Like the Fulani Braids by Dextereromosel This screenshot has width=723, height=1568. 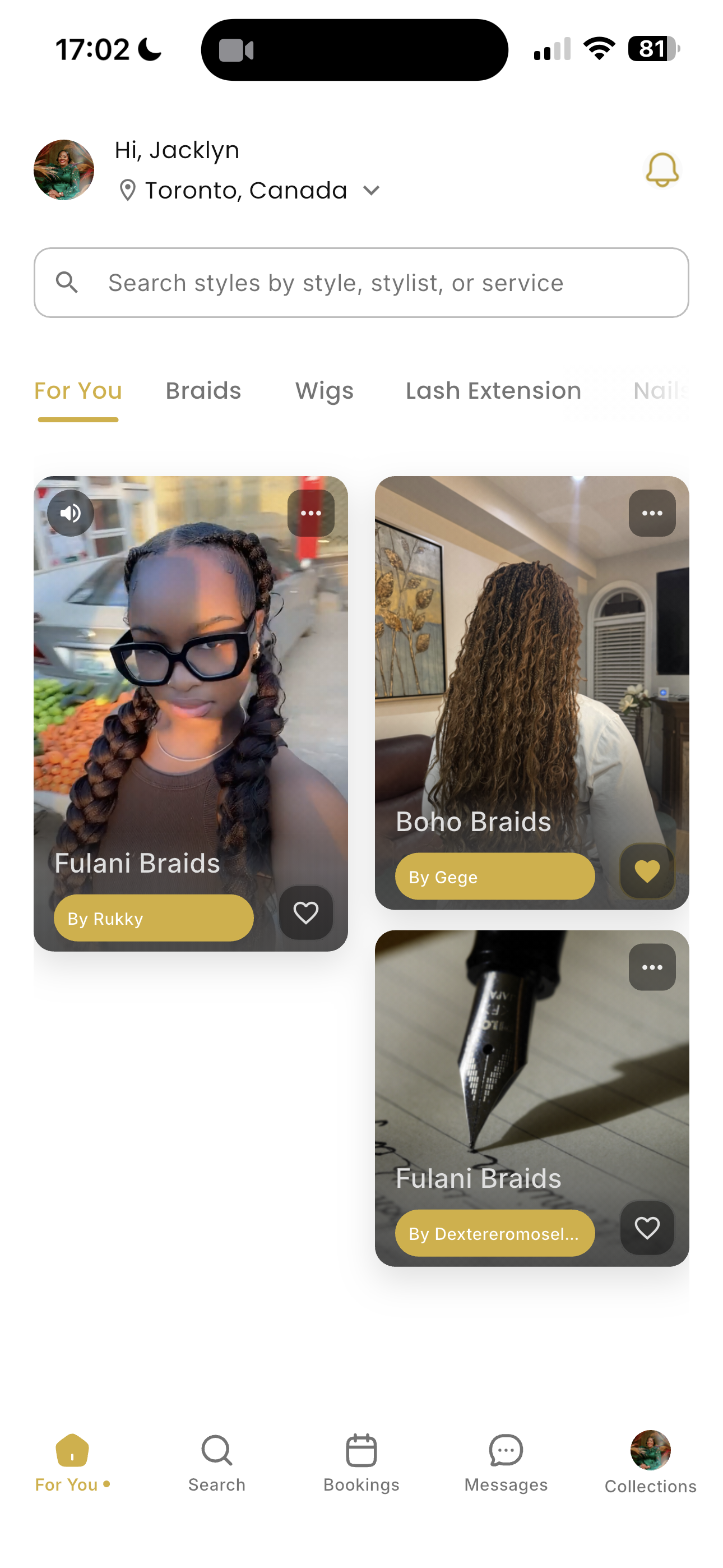(x=647, y=1228)
